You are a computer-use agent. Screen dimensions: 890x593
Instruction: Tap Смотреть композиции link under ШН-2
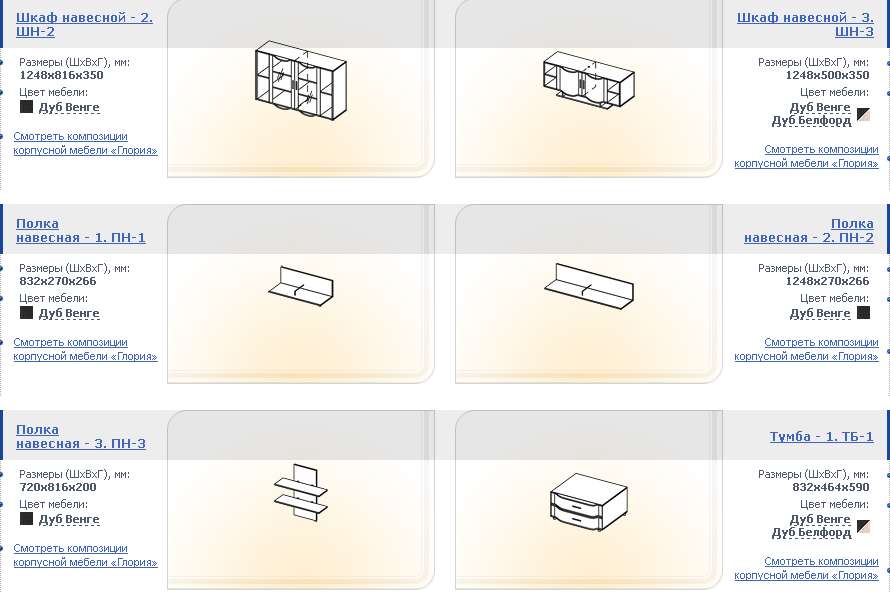85,143
